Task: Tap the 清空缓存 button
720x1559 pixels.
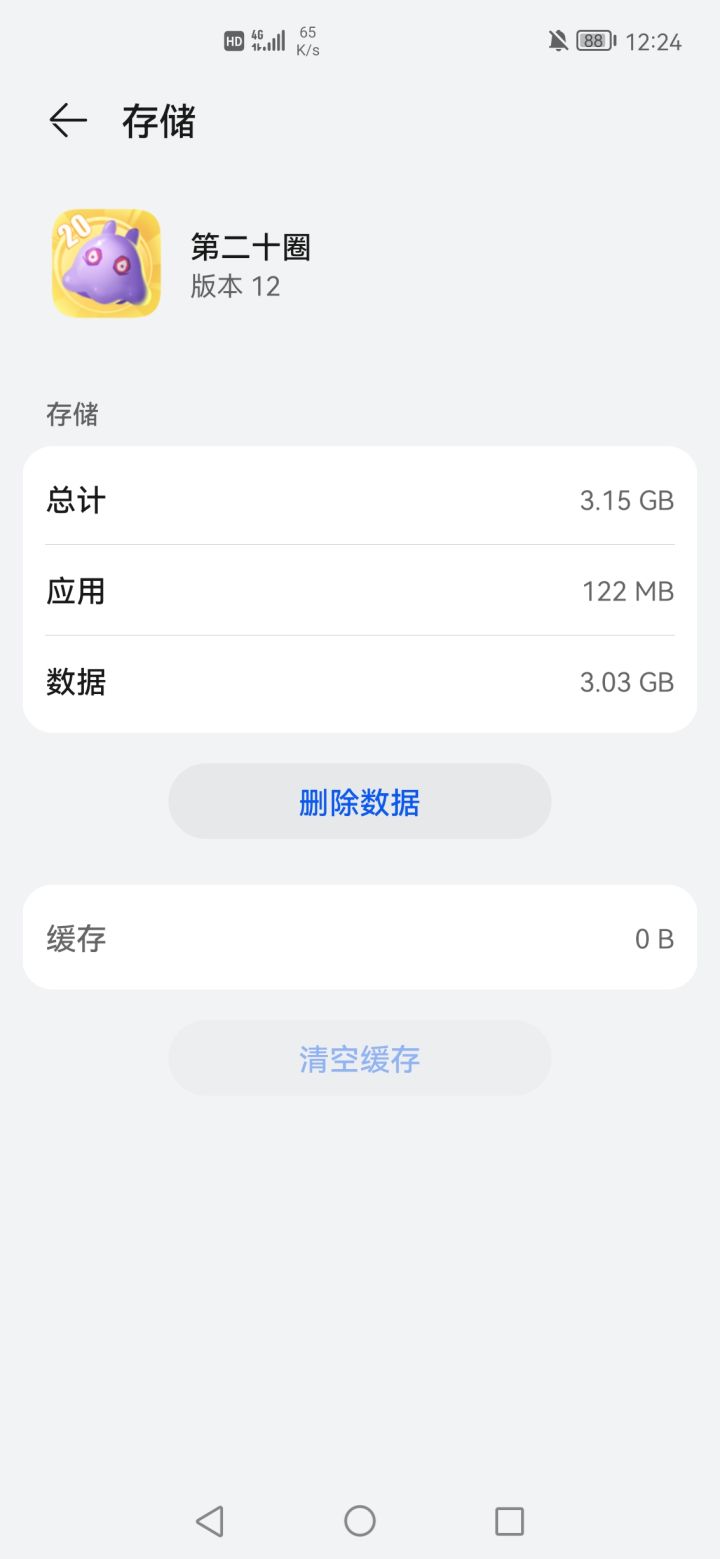Action: pyautogui.click(x=360, y=1059)
